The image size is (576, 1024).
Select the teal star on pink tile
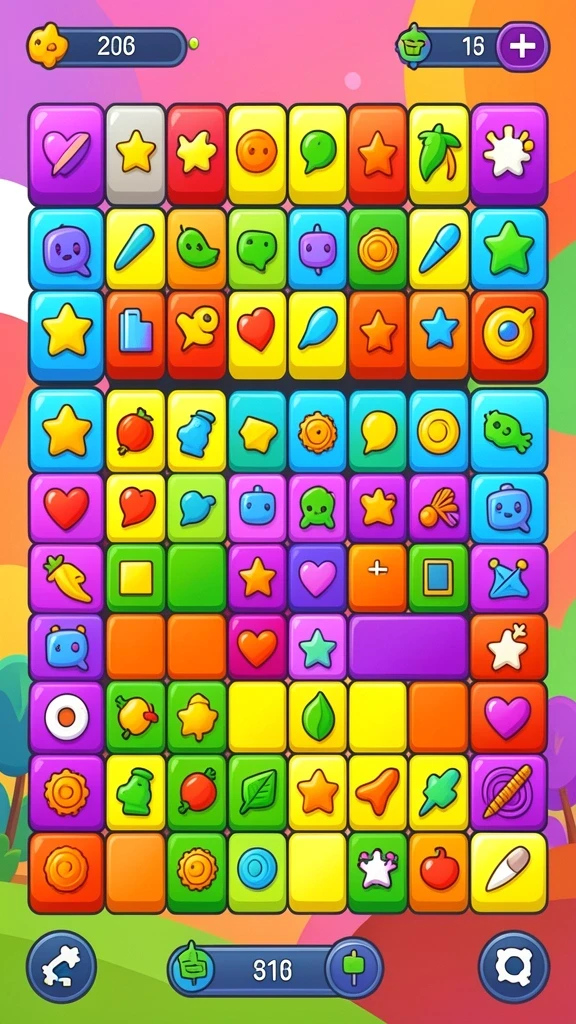coord(317,647)
